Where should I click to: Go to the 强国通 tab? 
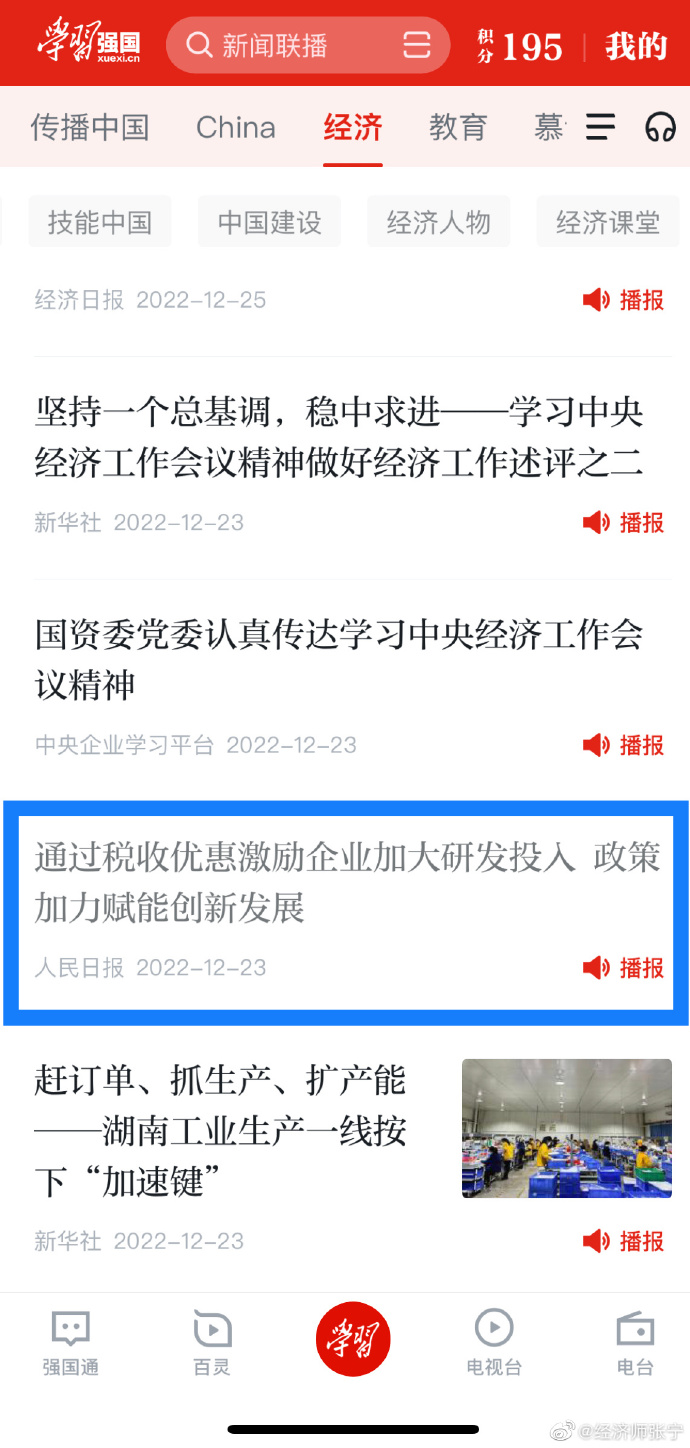70,1342
